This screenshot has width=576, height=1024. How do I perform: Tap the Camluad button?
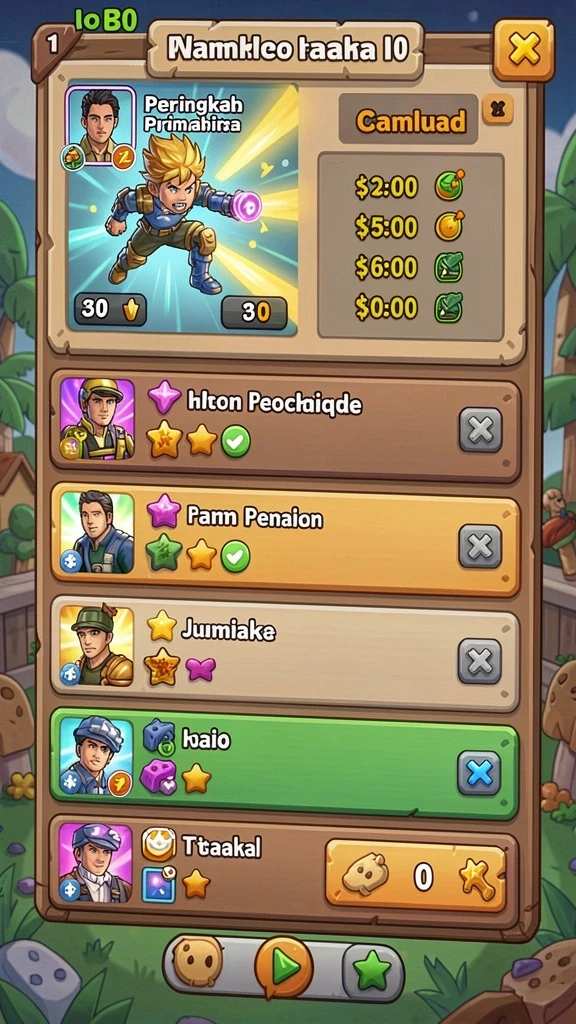point(408,121)
